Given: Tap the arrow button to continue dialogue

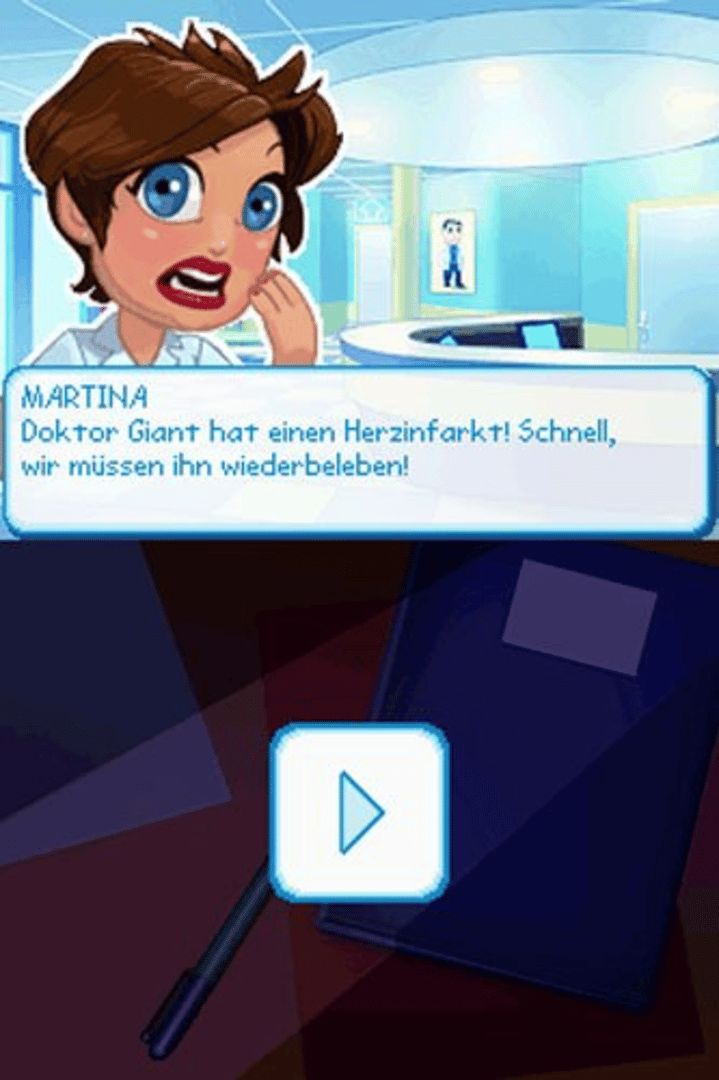Looking at the screenshot, I should [x=359, y=812].
